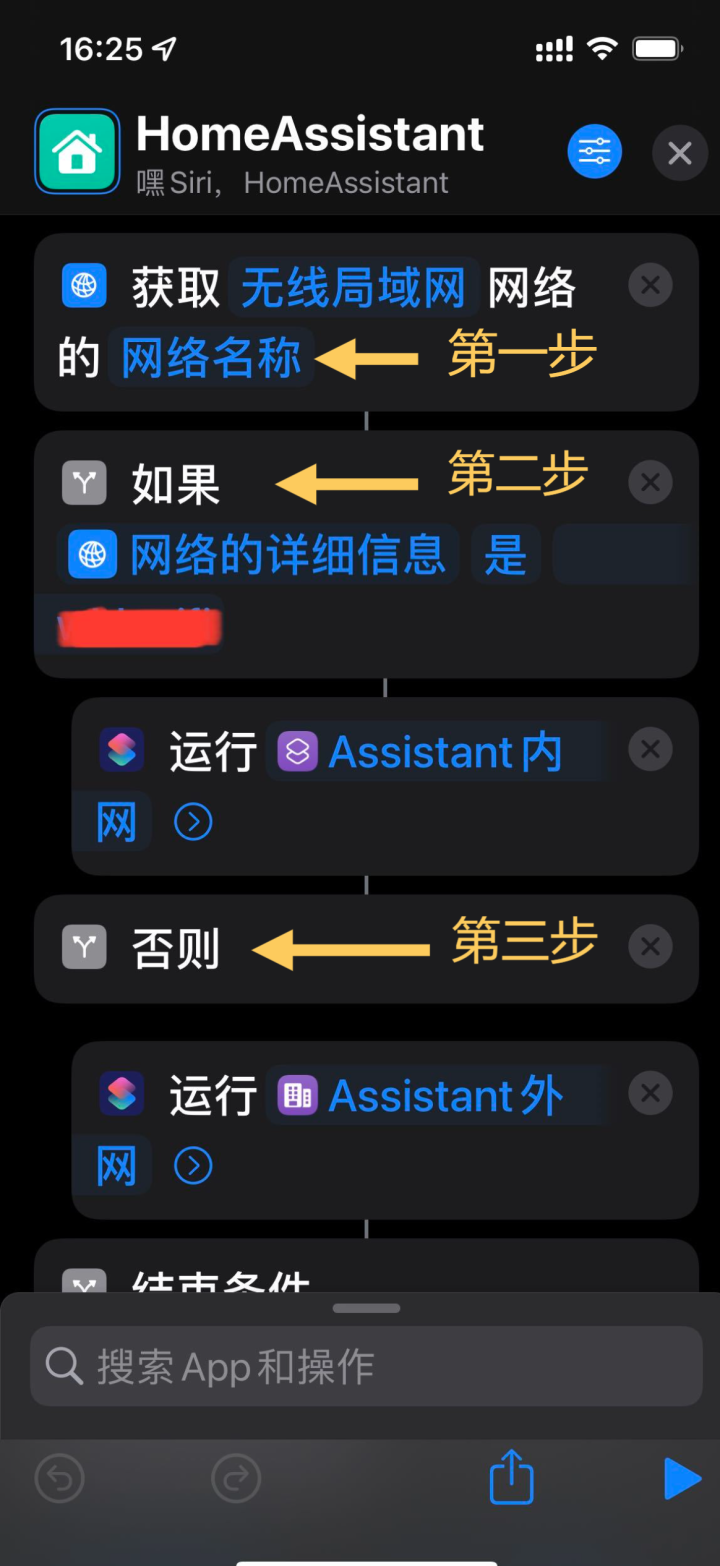Remove the 获取 network action

(650, 285)
